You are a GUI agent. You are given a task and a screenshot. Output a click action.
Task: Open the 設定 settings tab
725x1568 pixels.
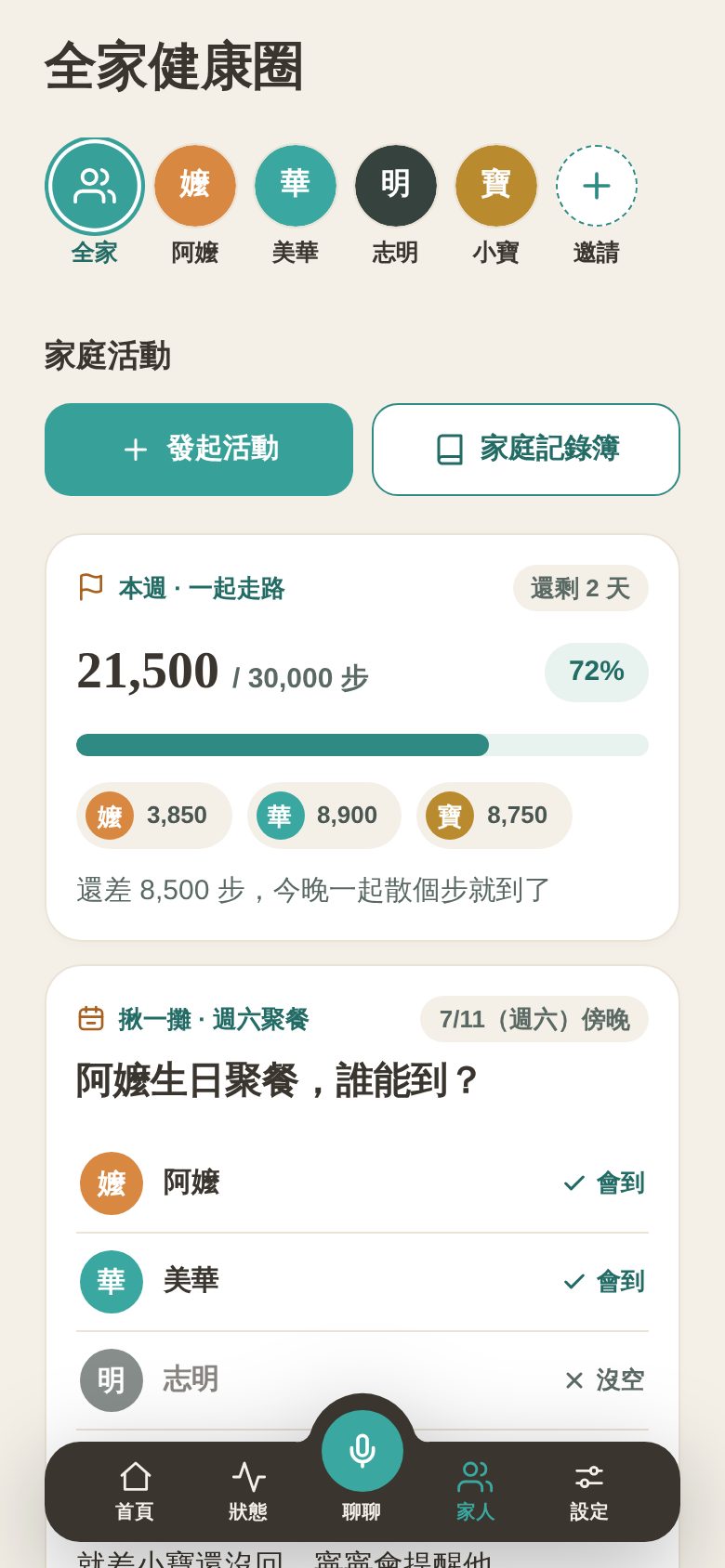(589, 1492)
